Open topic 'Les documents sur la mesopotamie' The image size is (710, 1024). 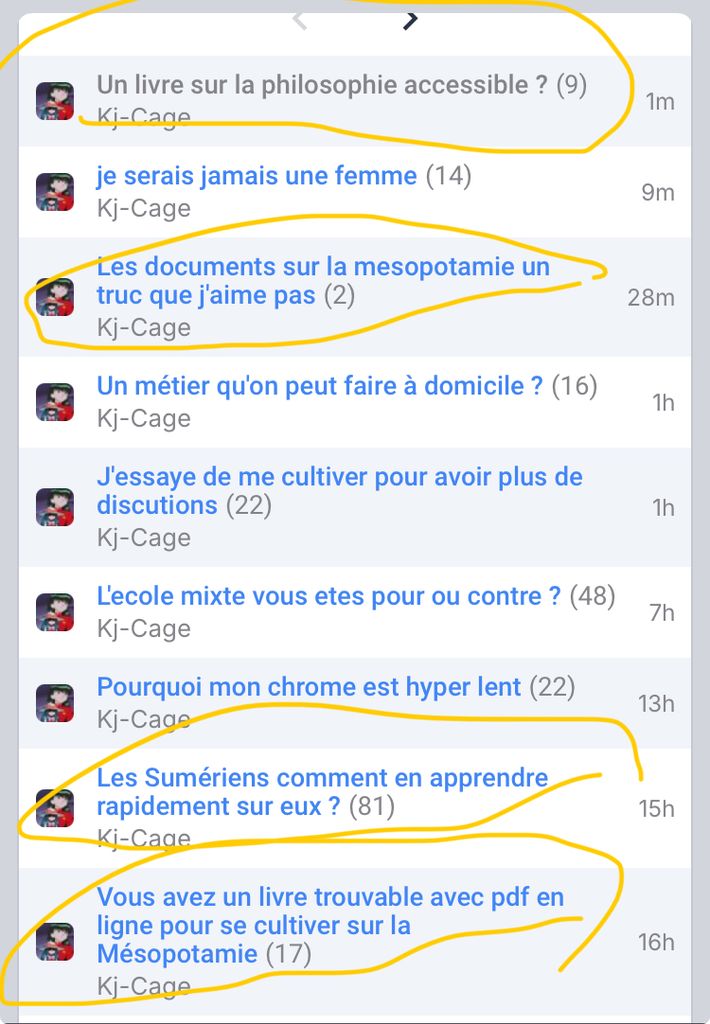323,268
